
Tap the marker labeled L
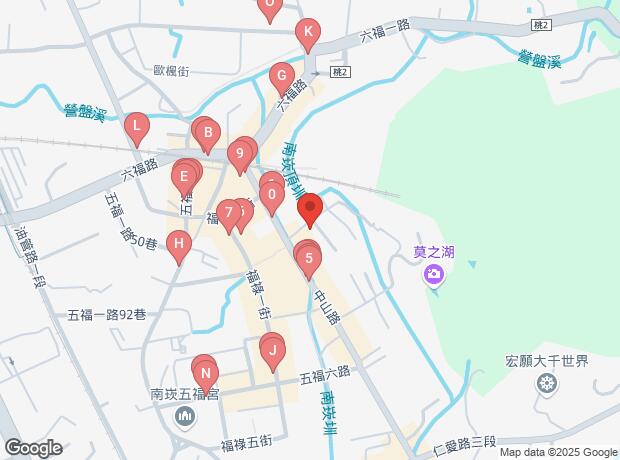136,128
